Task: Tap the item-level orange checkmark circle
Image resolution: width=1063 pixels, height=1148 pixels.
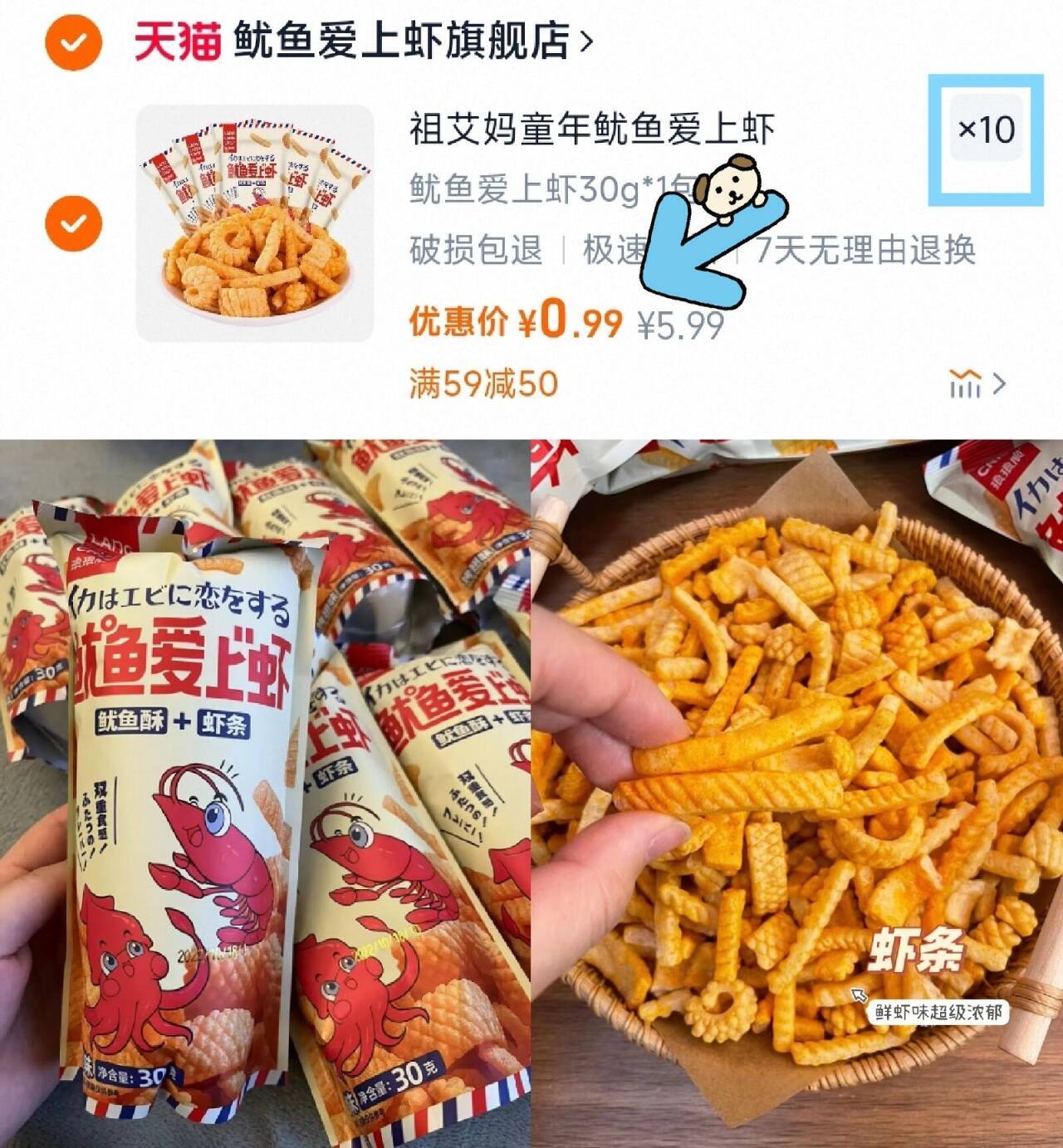Action: click(x=73, y=224)
